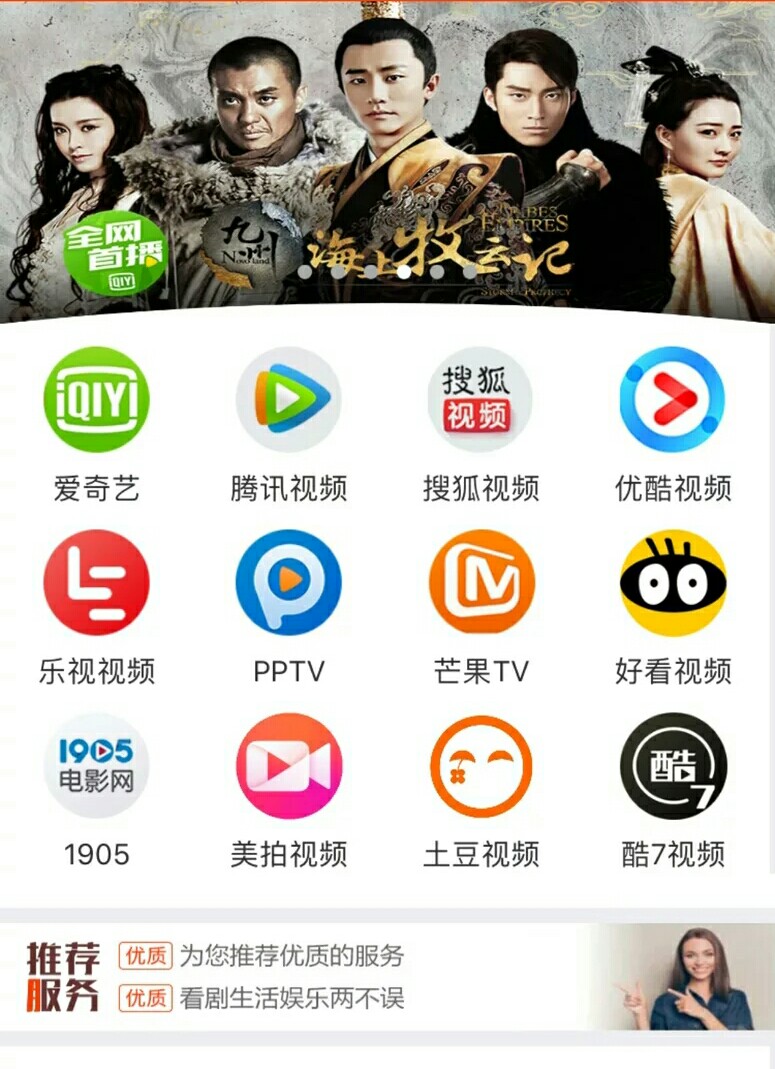Open 爱奇艺 video site
Image resolution: width=775 pixels, height=1069 pixels.
pyautogui.click(x=96, y=400)
